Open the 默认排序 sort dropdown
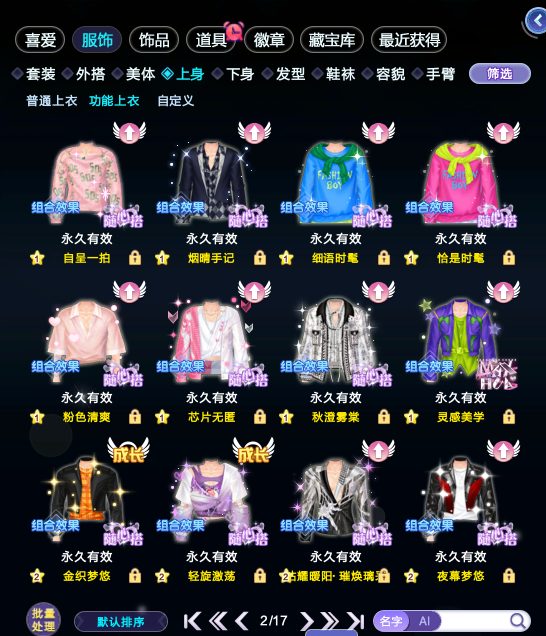 [x=121, y=622]
